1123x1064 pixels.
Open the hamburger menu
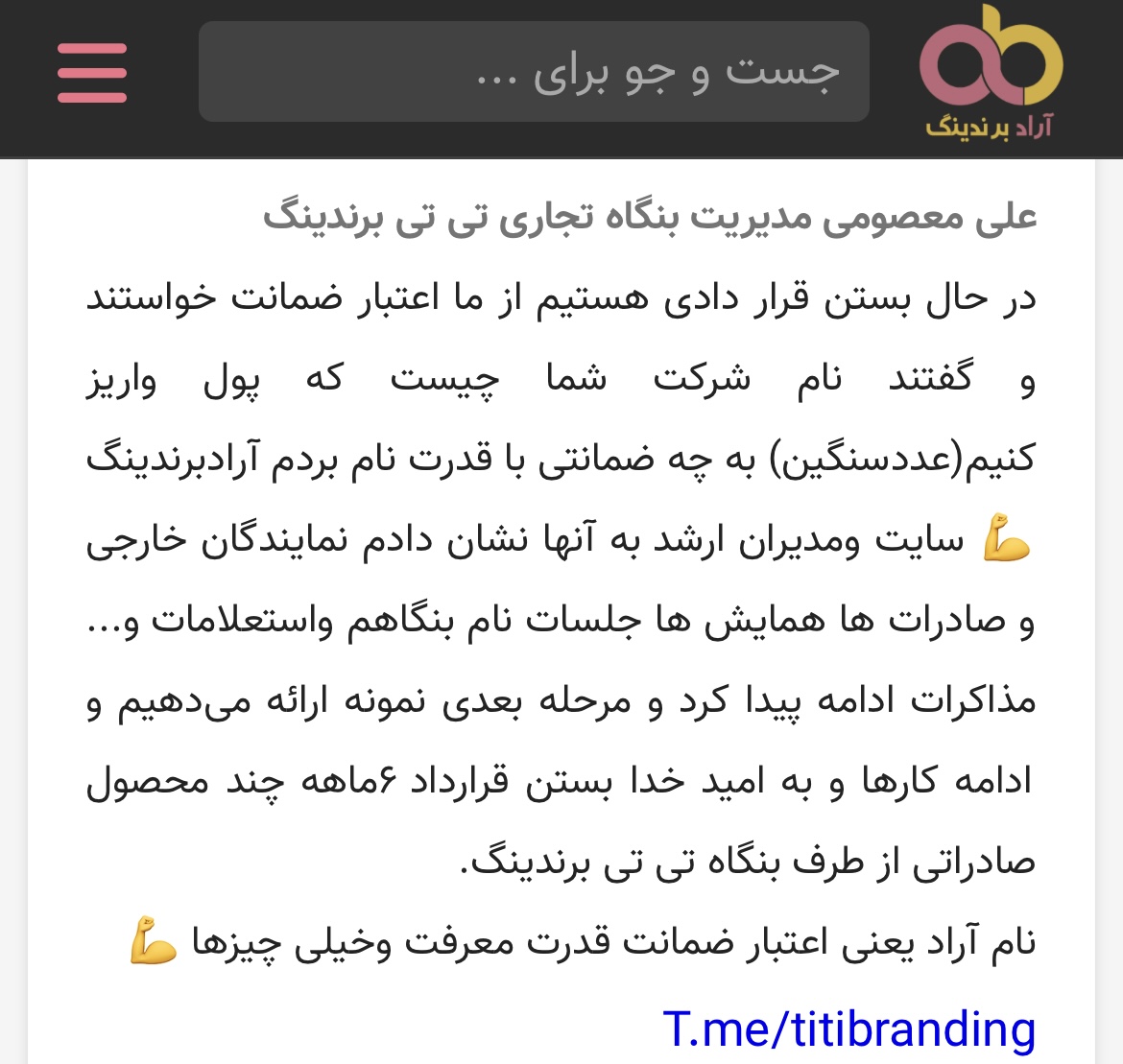point(92,73)
